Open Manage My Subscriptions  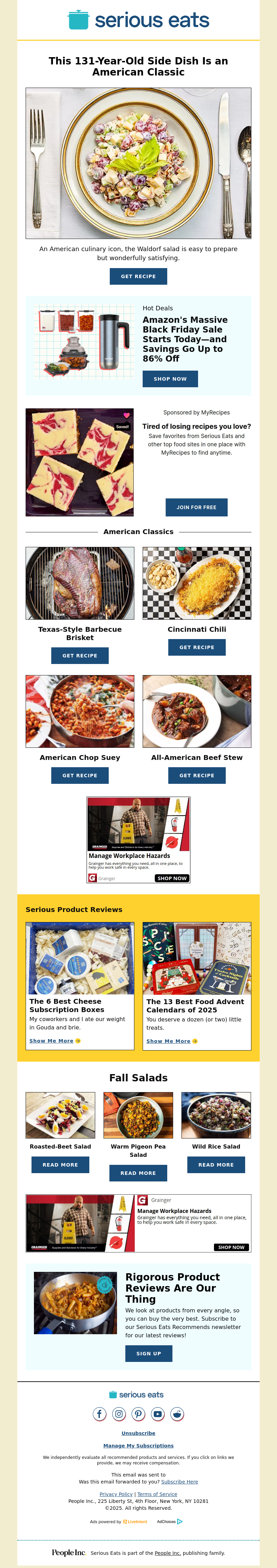138,1445
